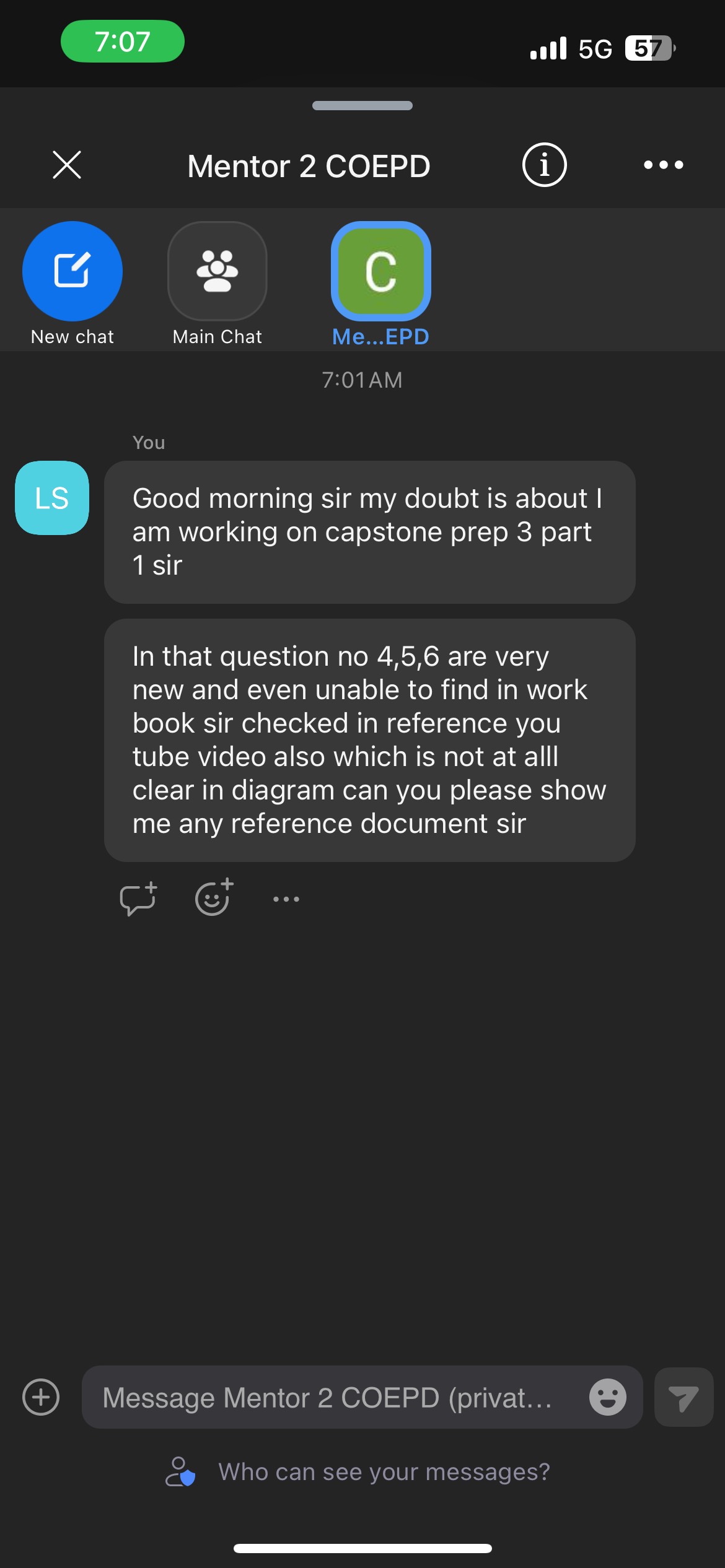Image resolution: width=725 pixels, height=1568 pixels.
Task: Reply in thread to the message
Action: 138,898
